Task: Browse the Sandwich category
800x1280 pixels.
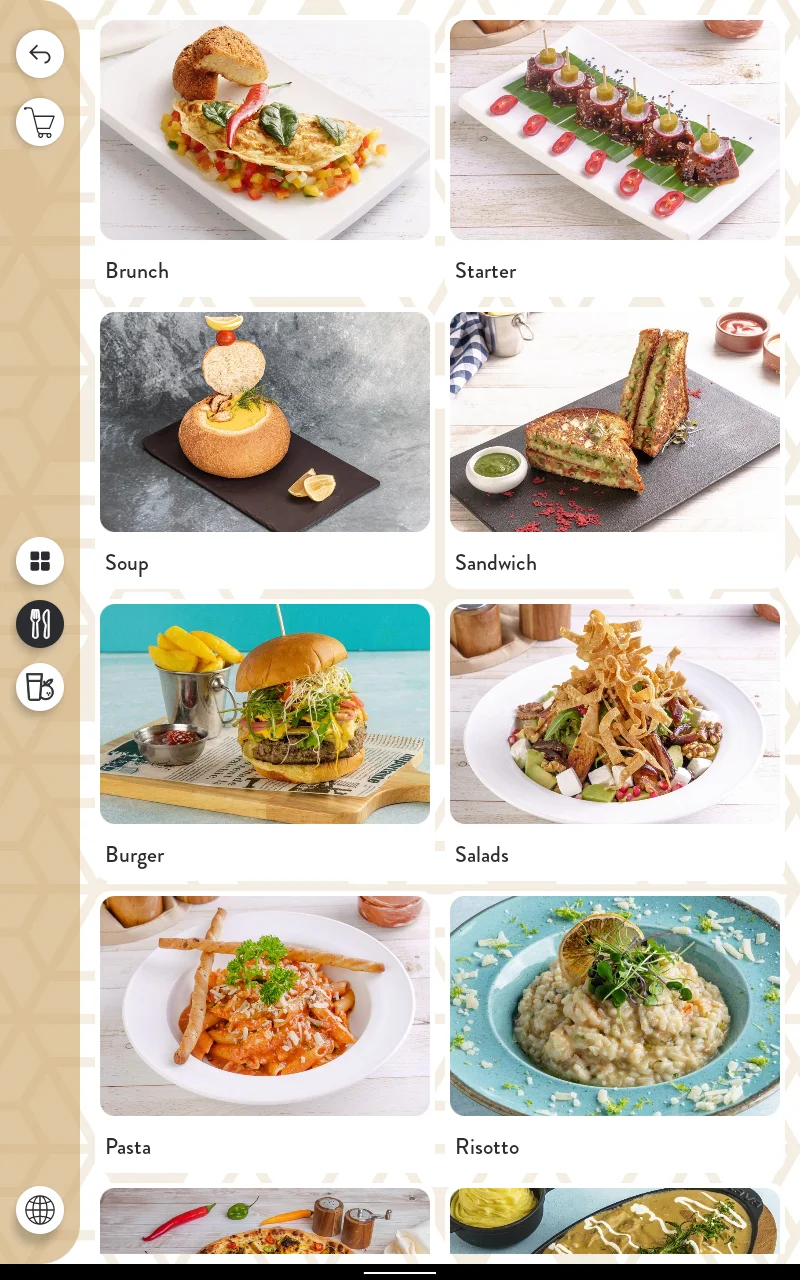Action: [x=615, y=448]
